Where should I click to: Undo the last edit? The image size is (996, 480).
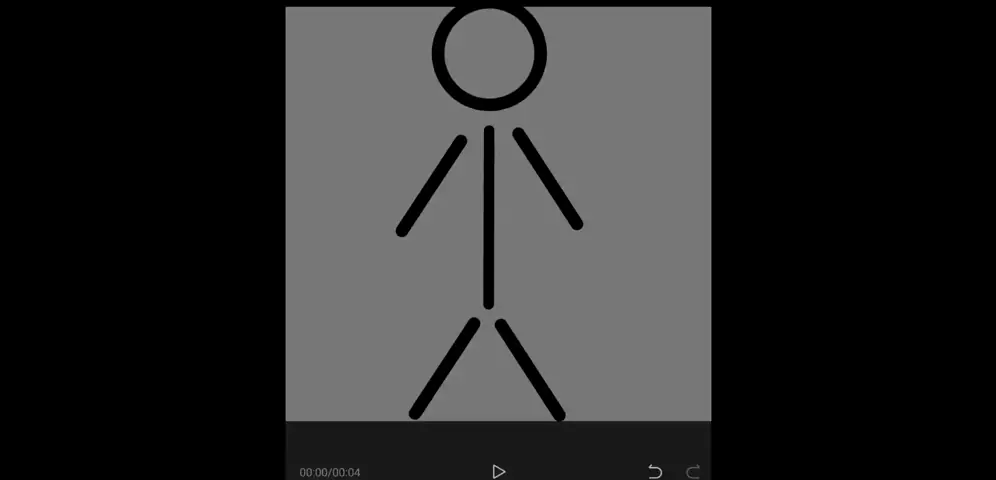click(655, 471)
